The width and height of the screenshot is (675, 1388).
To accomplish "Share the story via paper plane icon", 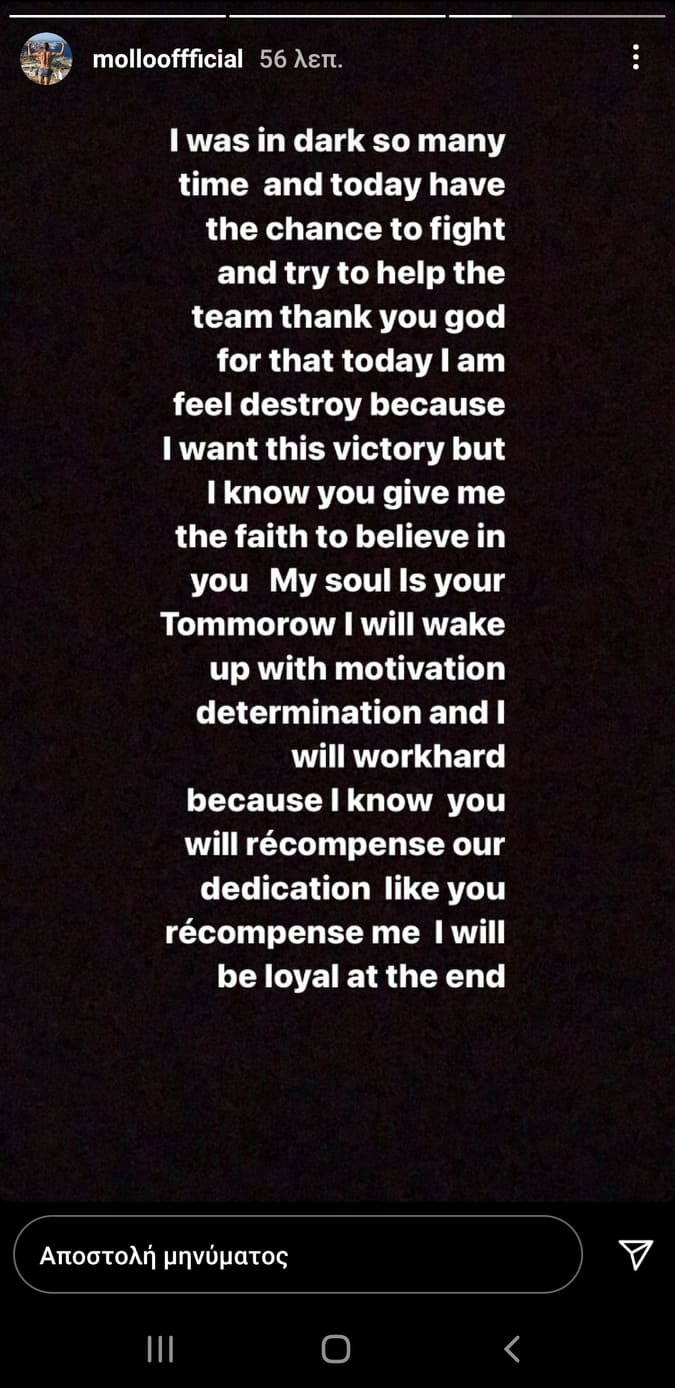I will click(635, 1254).
